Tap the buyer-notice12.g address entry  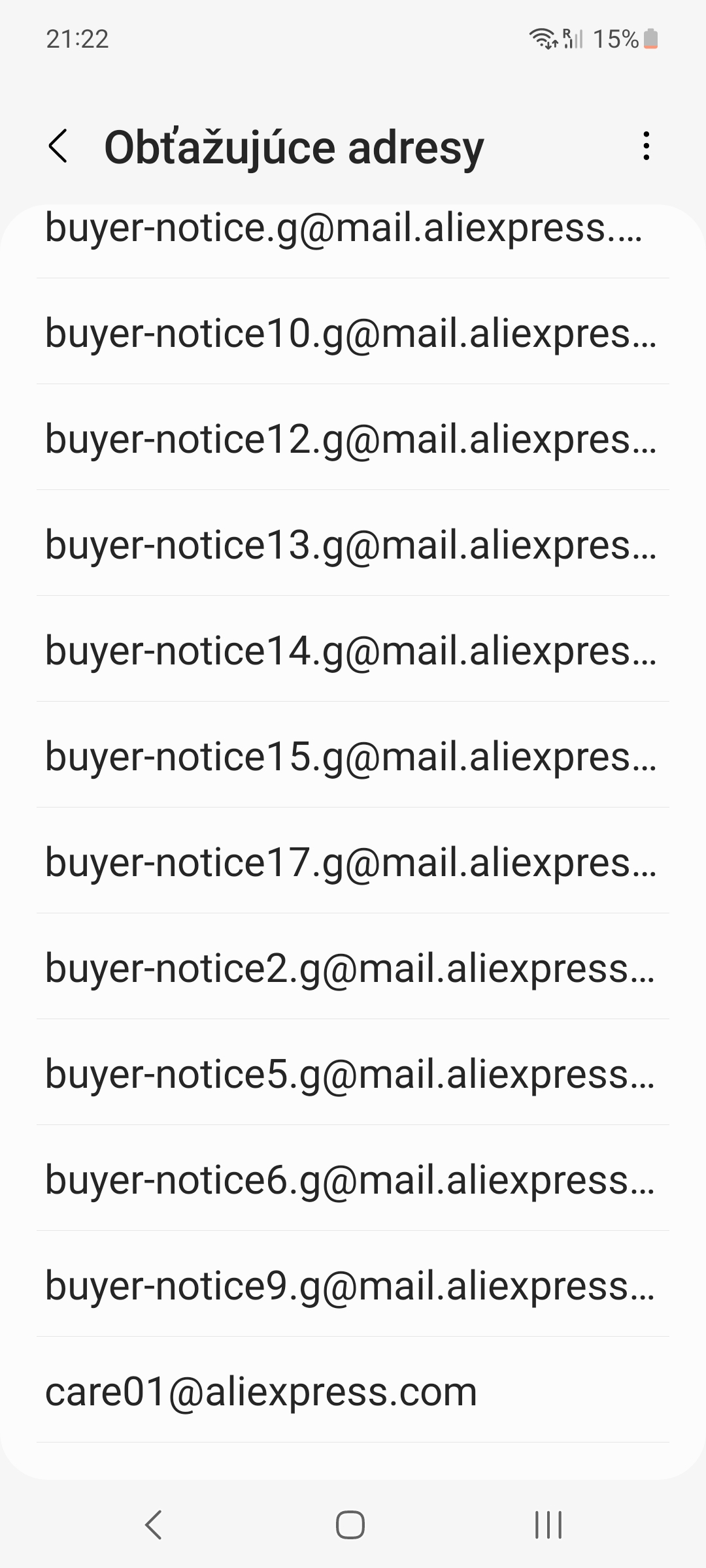[353, 438]
